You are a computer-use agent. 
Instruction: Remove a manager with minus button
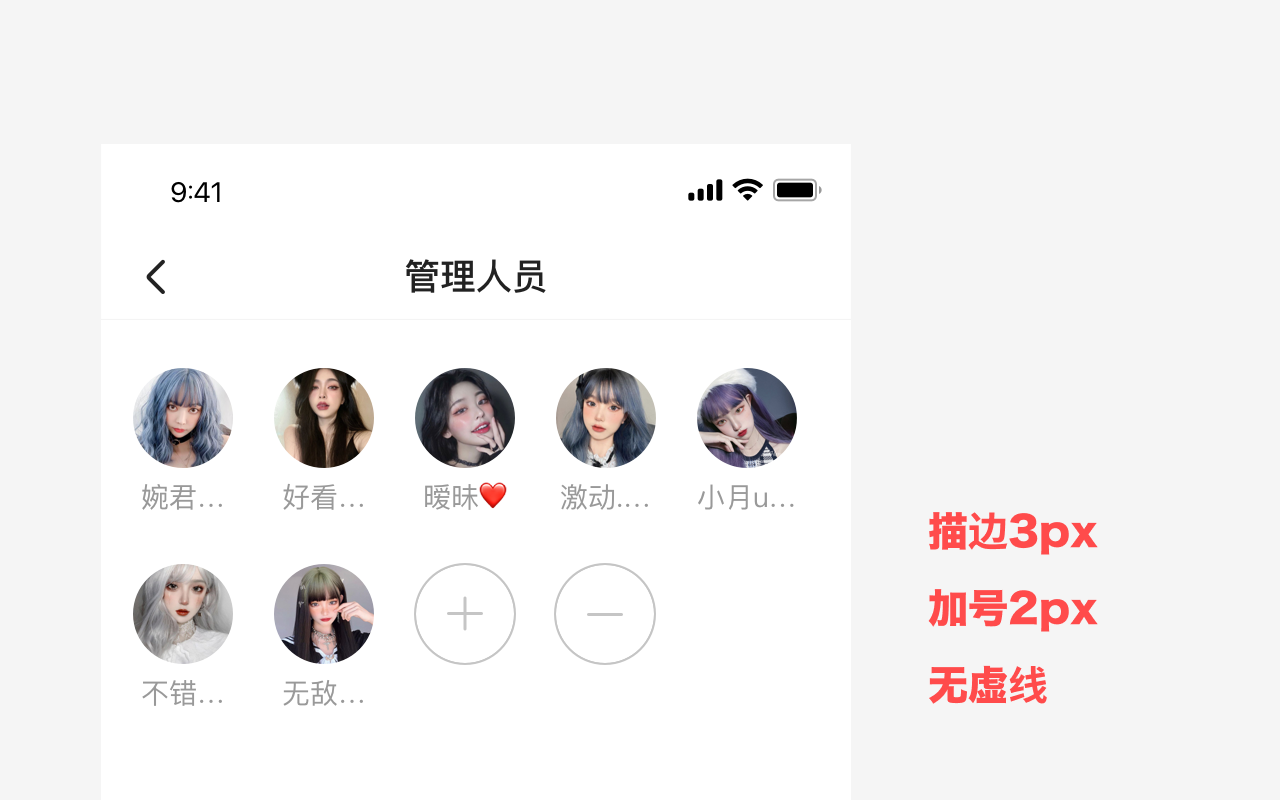click(x=605, y=614)
